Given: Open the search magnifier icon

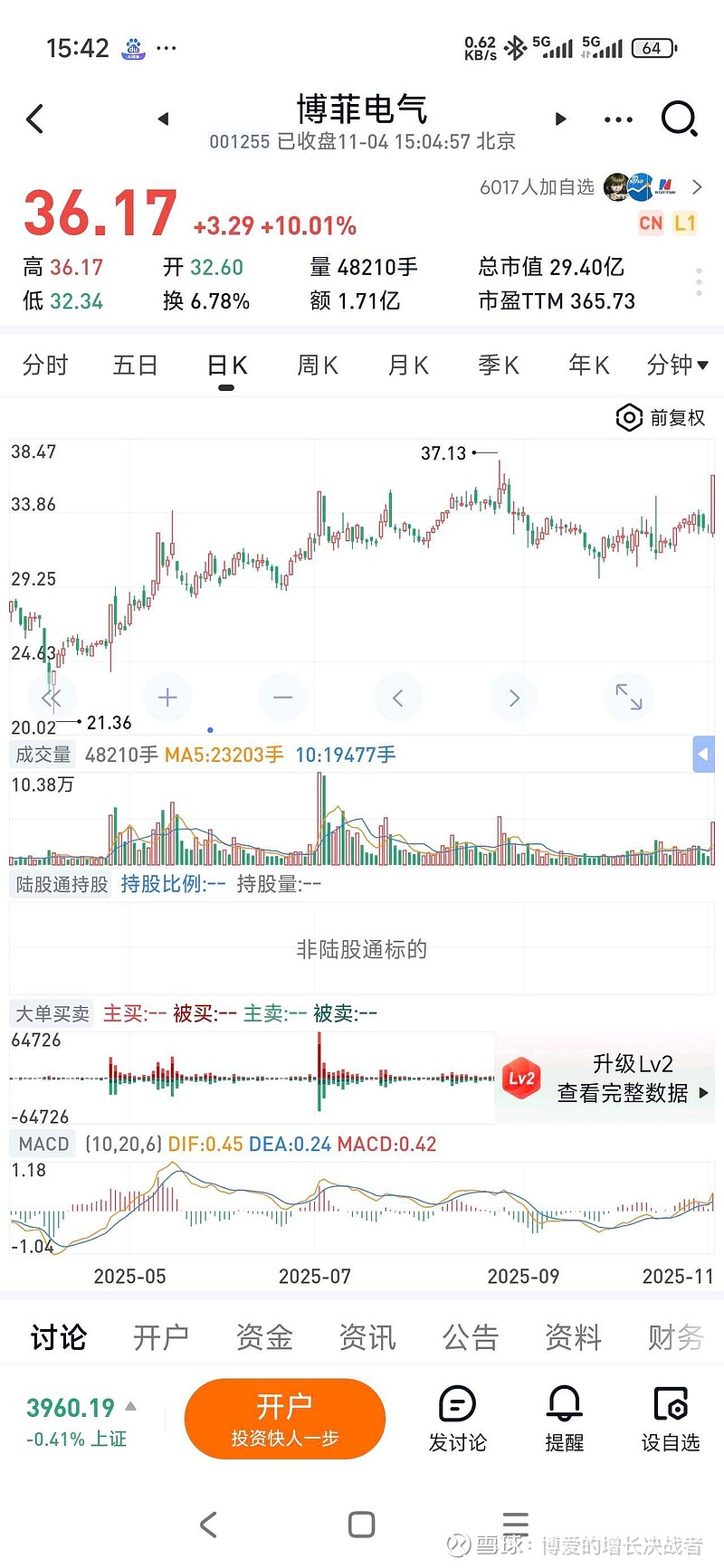Looking at the screenshot, I should pyautogui.click(x=679, y=119).
